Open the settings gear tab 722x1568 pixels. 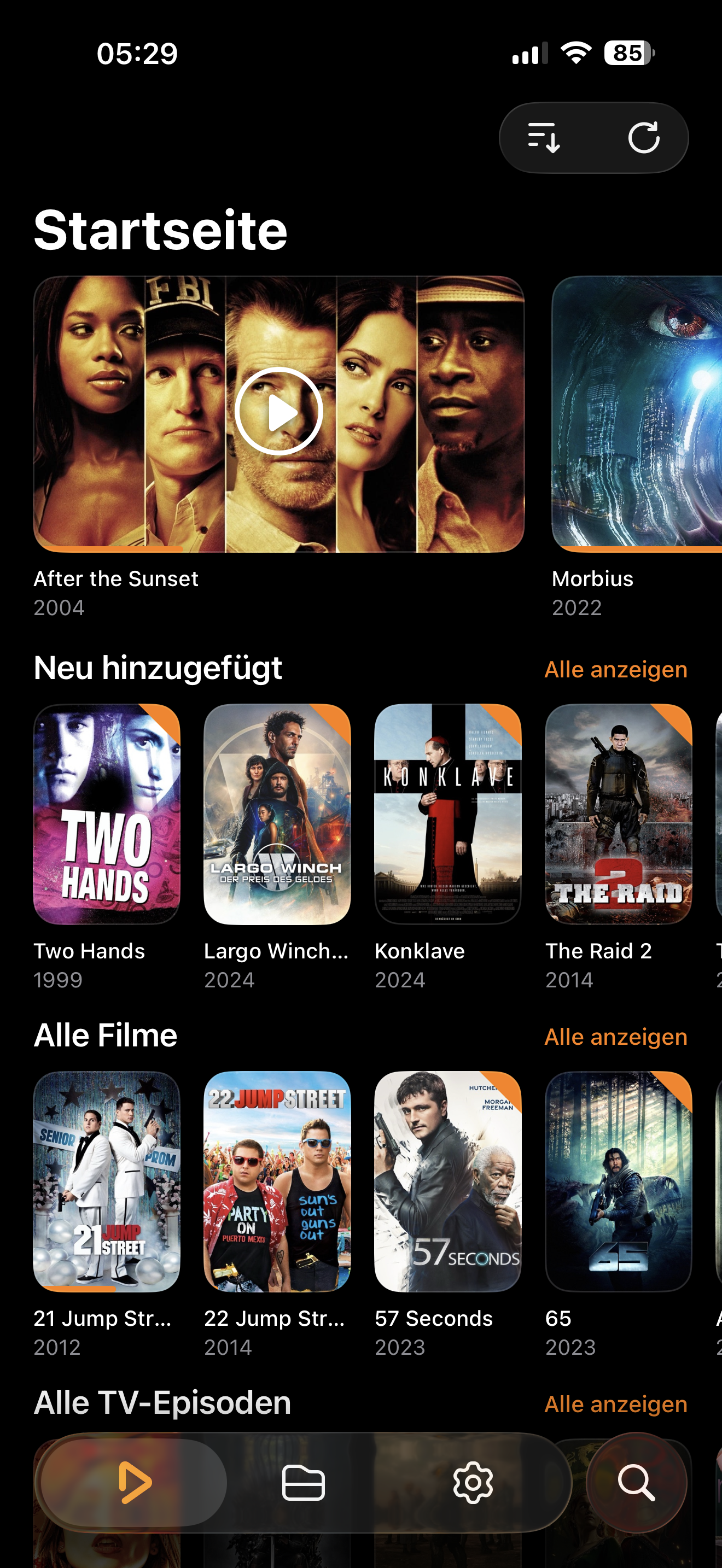point(473,1482)
